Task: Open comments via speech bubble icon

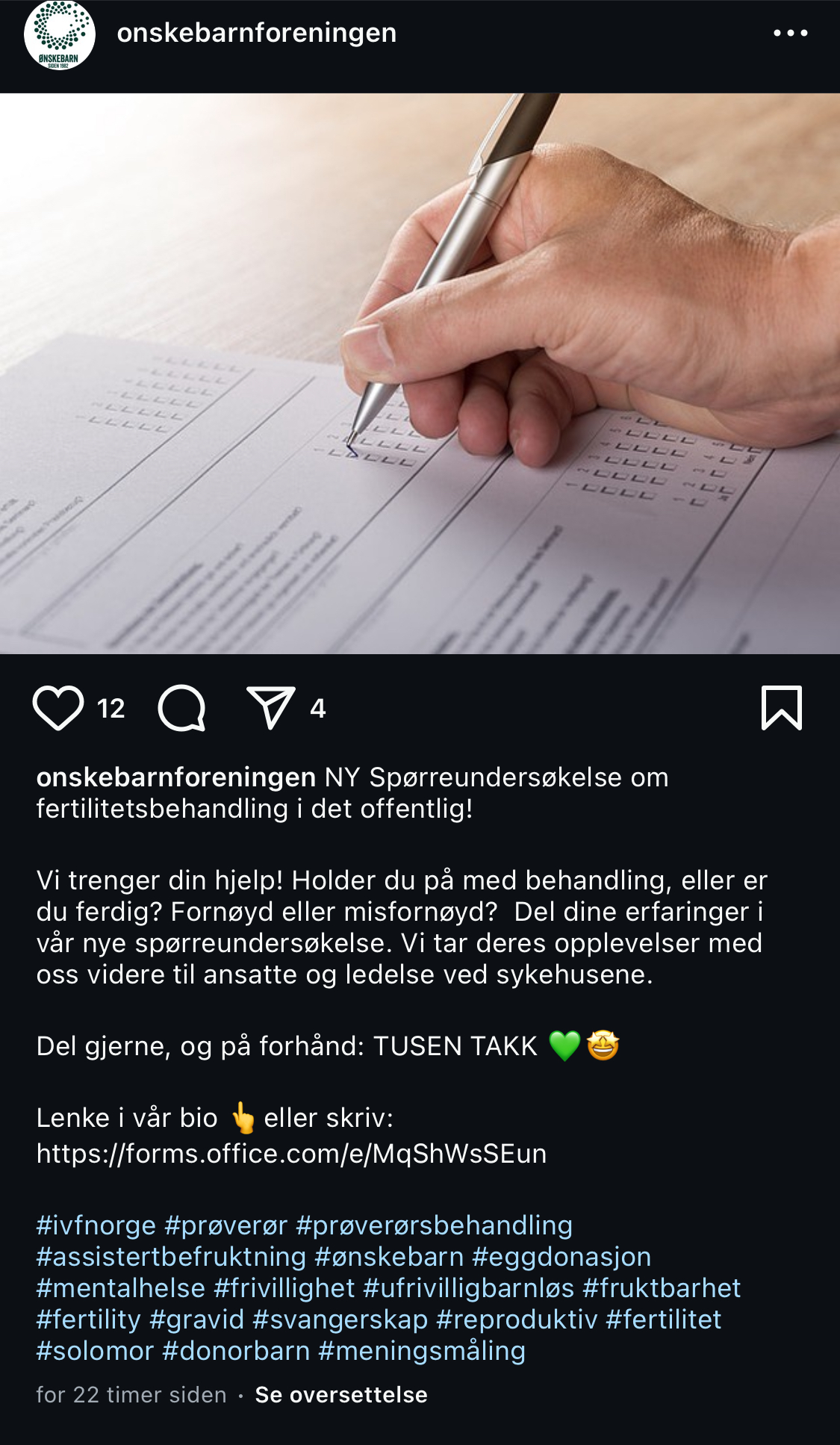Action: pyautogui.click(x=181, y=707)
